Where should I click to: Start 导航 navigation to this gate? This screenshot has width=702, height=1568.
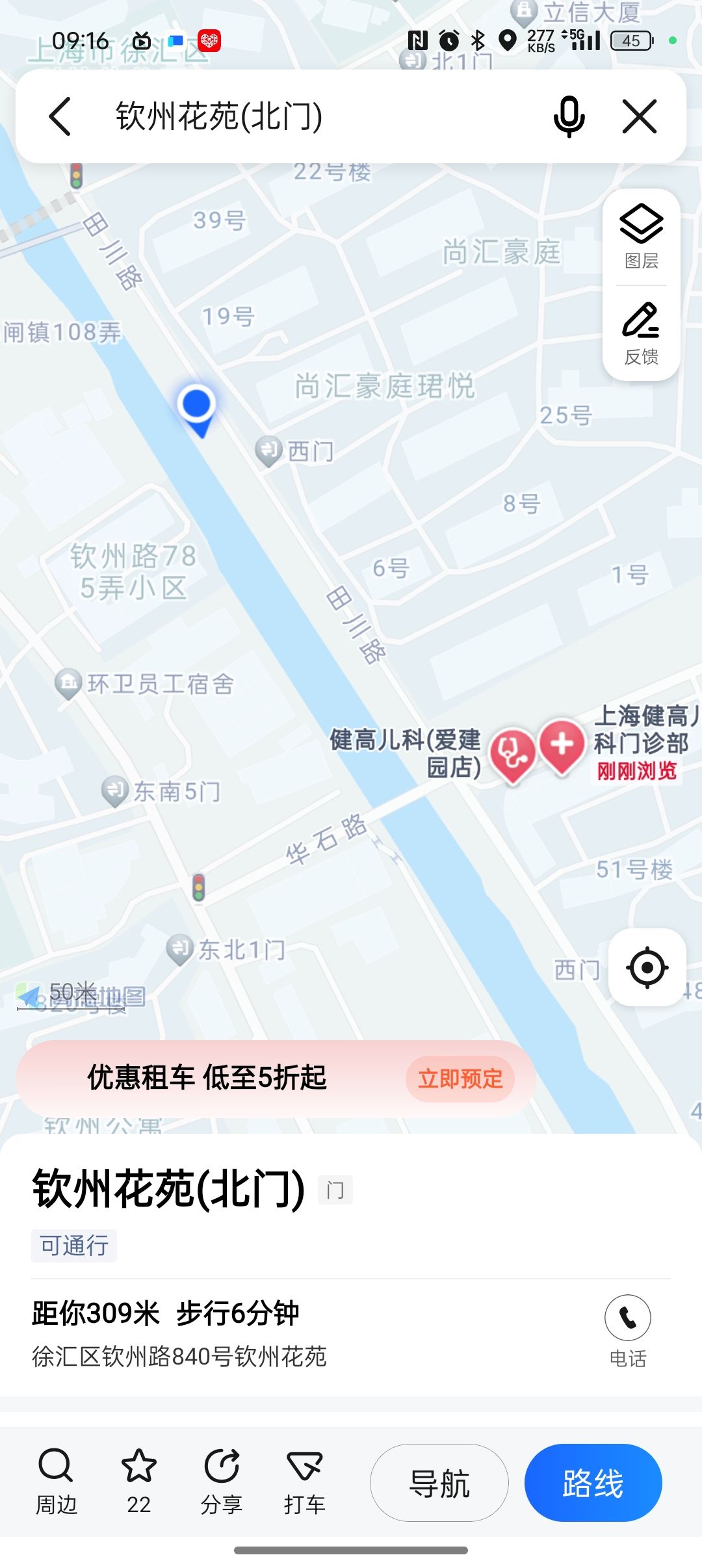[439, 1483]
